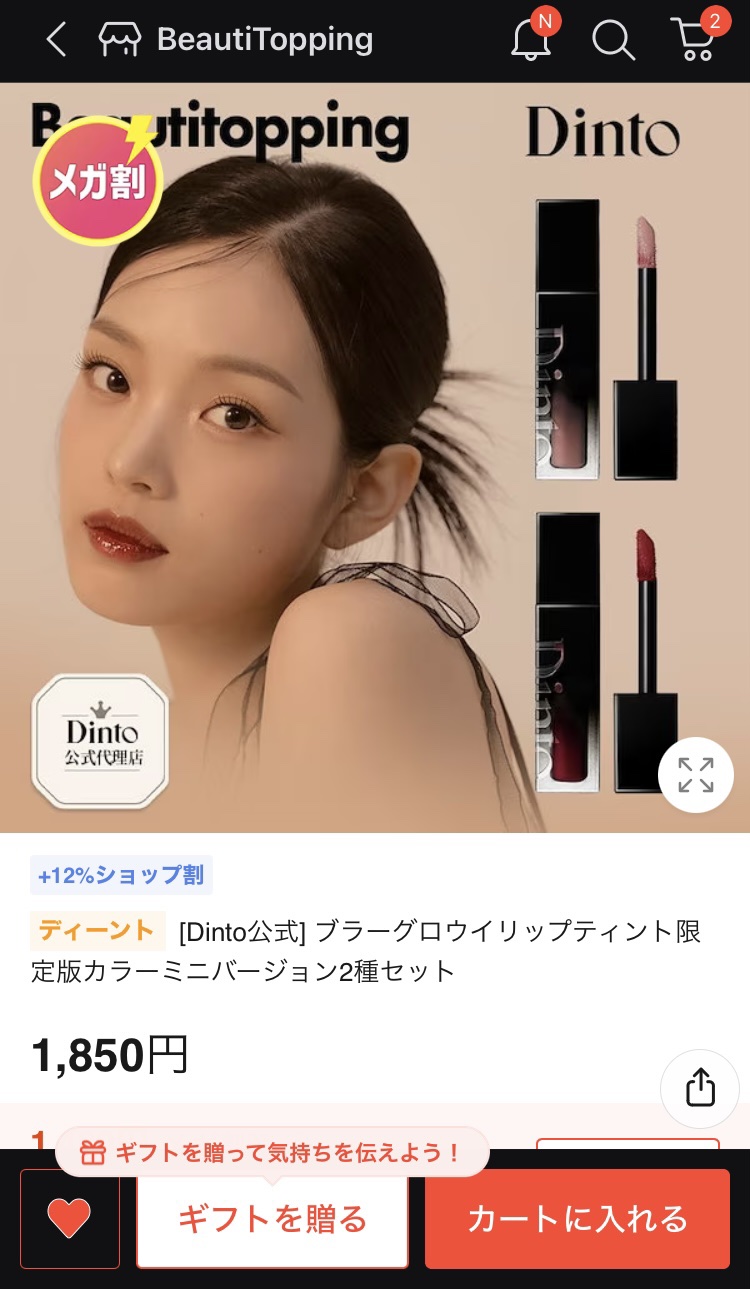Open the notifications bell
This screenshot has height=1289, width=750.
point(533,38)
